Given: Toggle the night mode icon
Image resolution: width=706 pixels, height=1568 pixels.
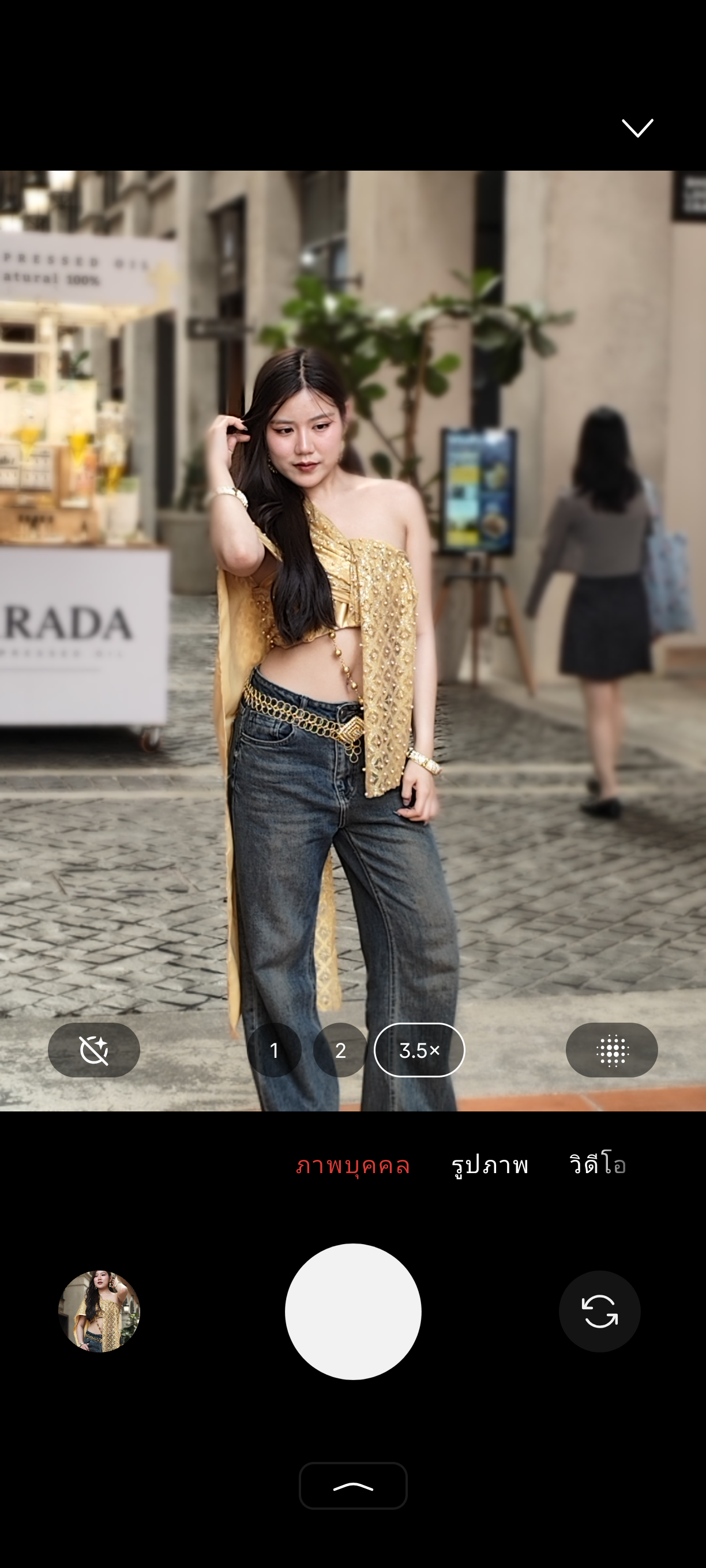Looking at the screenshot, I should pos(94,1050).
